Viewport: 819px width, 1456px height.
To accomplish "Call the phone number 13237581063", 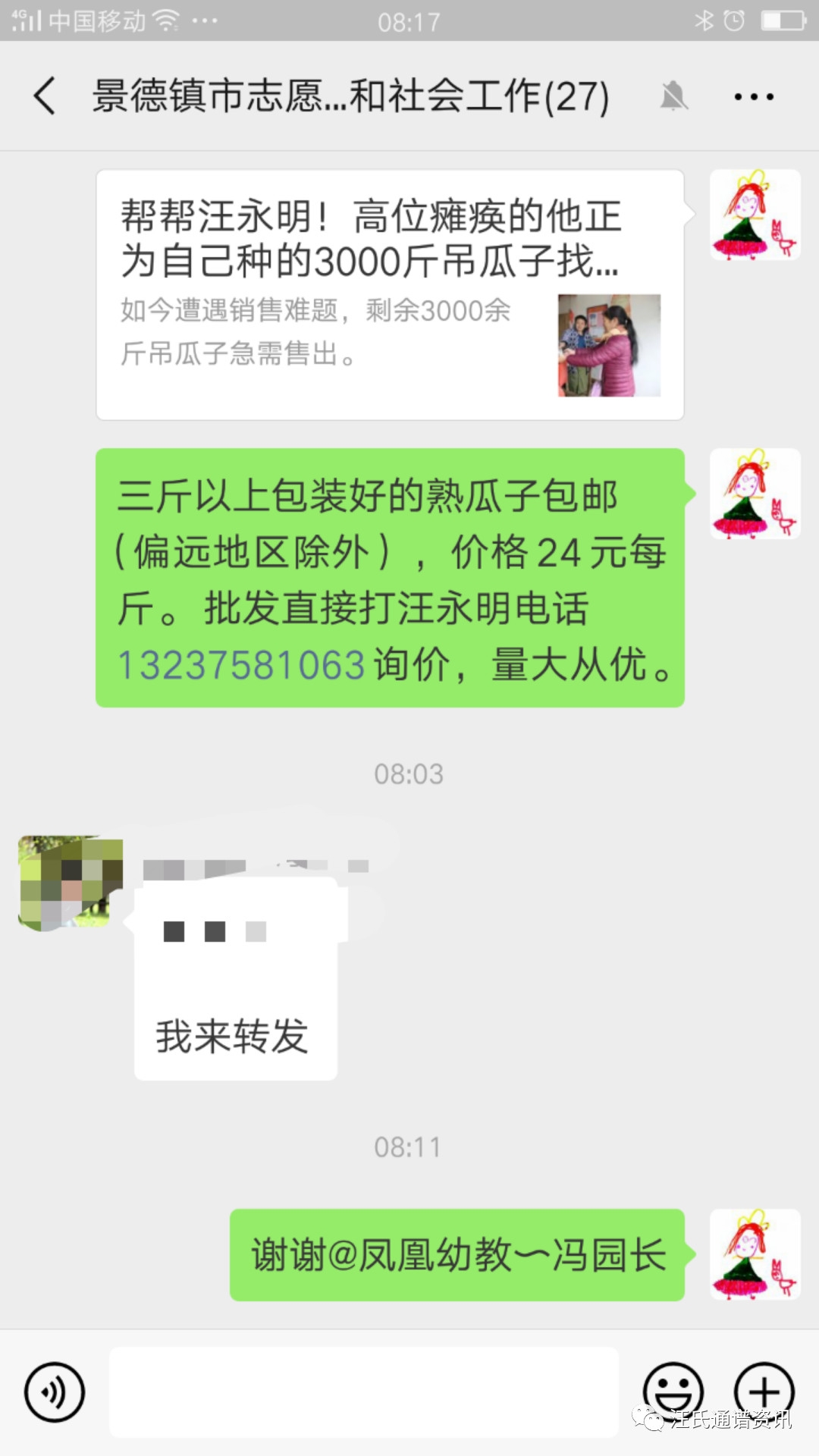I will pos(241,662).
